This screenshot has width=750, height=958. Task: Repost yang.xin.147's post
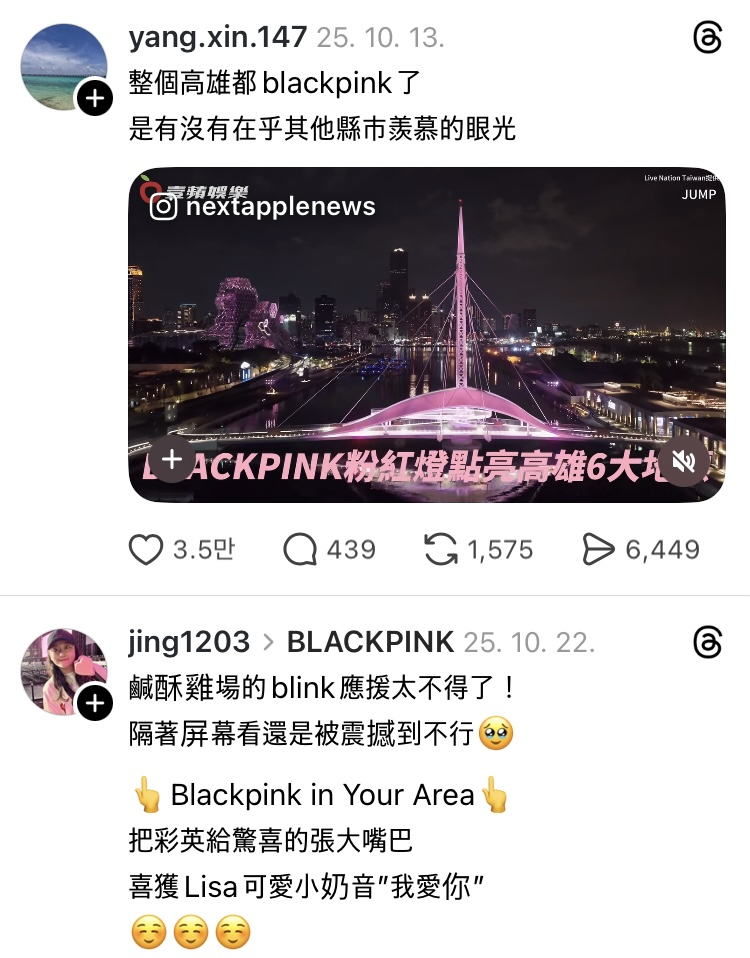[441, 548]
